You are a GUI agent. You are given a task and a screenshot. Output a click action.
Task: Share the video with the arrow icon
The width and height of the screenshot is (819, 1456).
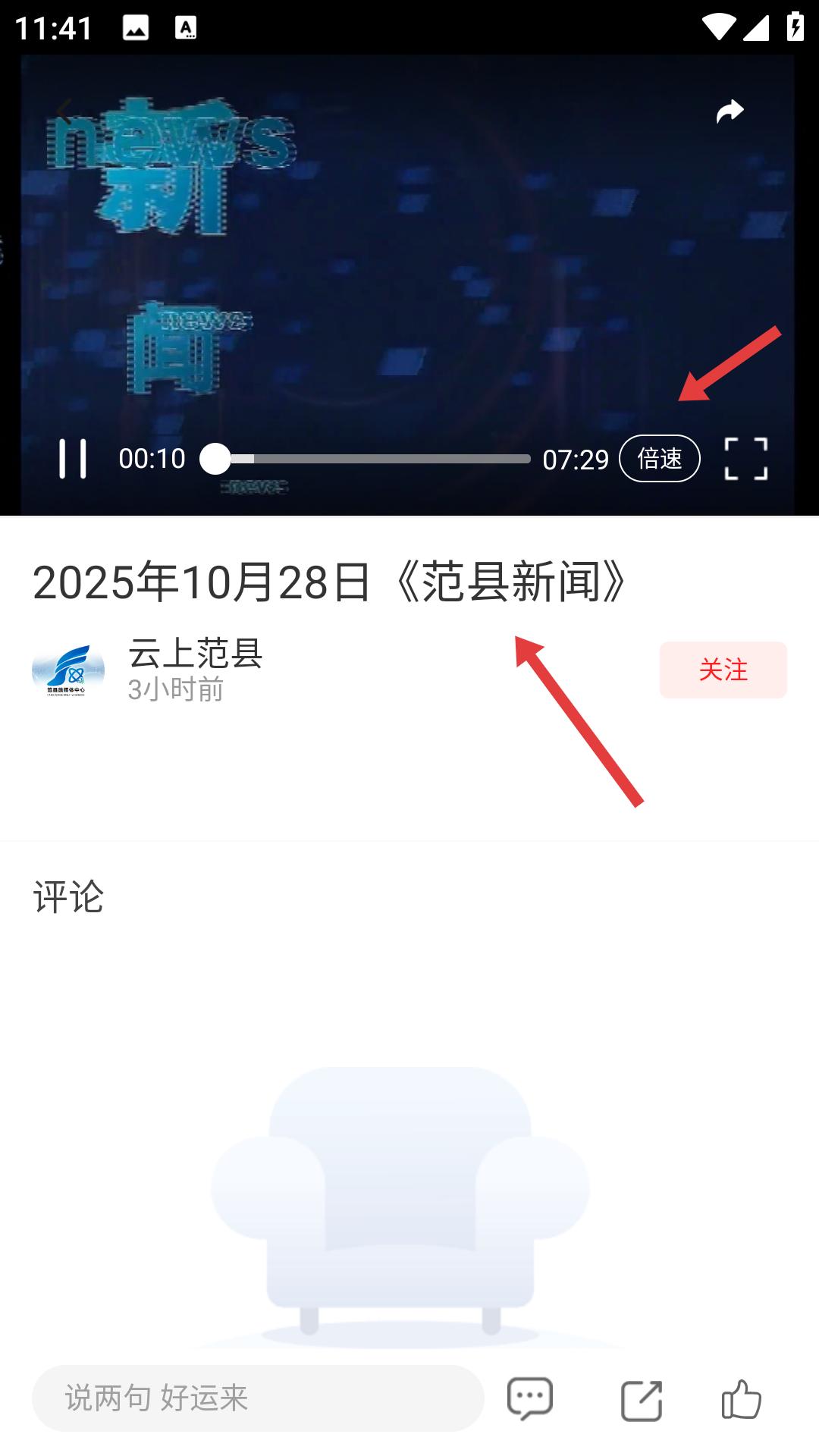(x=730, y=111)
